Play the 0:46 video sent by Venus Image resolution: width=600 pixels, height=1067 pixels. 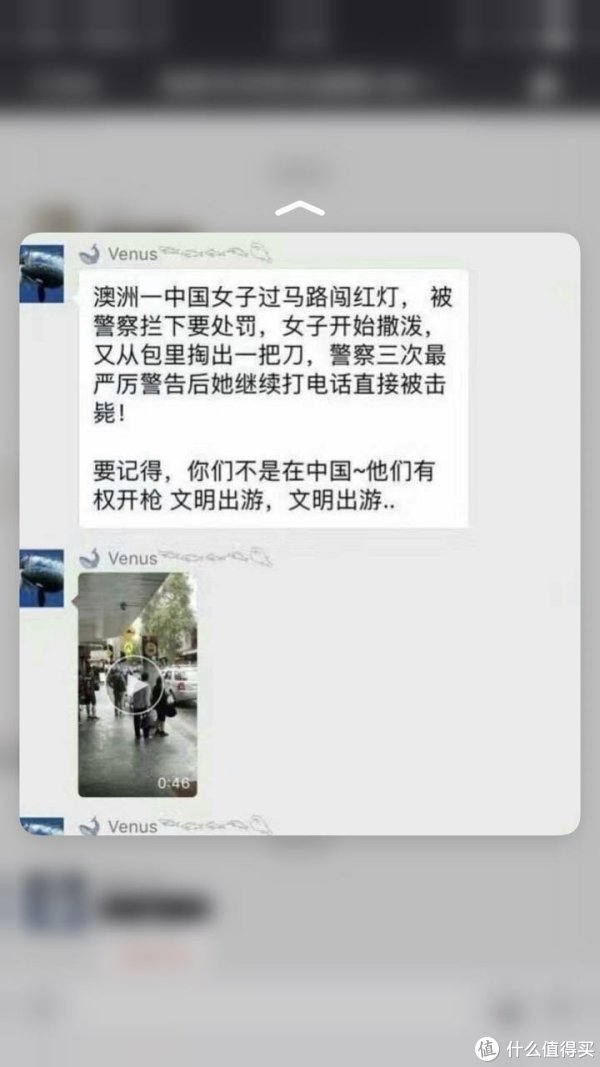(137, 685)
